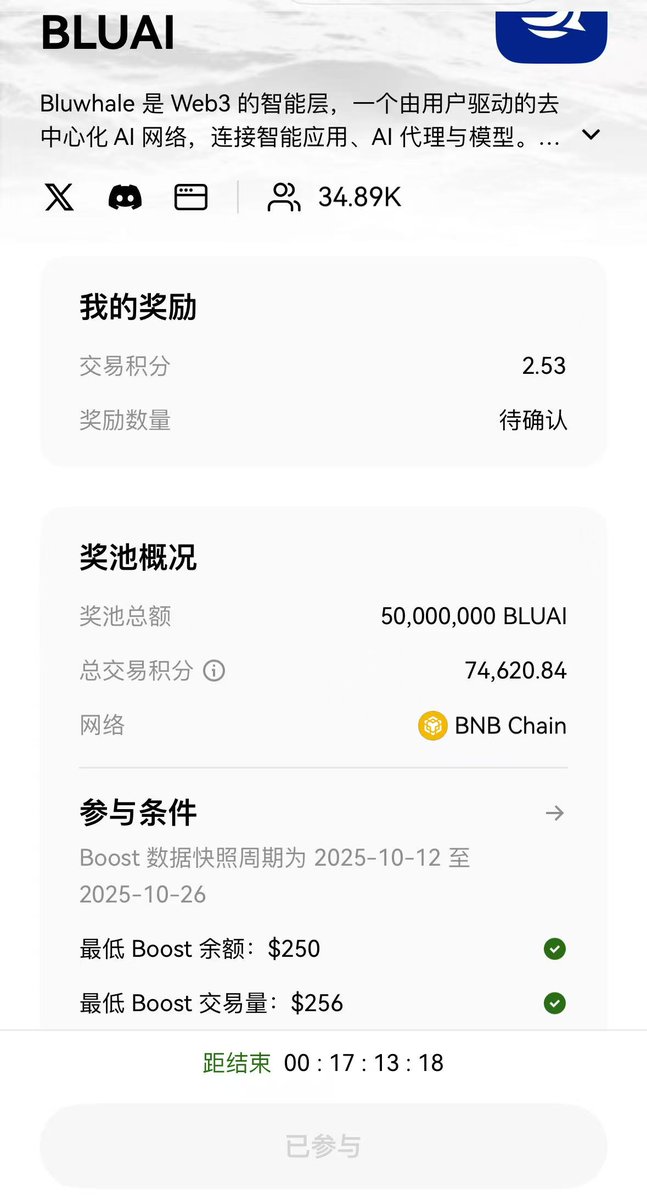
Task: Open 参与条件 details arrow
Action: pyautogui.click(x=554, y=814)
